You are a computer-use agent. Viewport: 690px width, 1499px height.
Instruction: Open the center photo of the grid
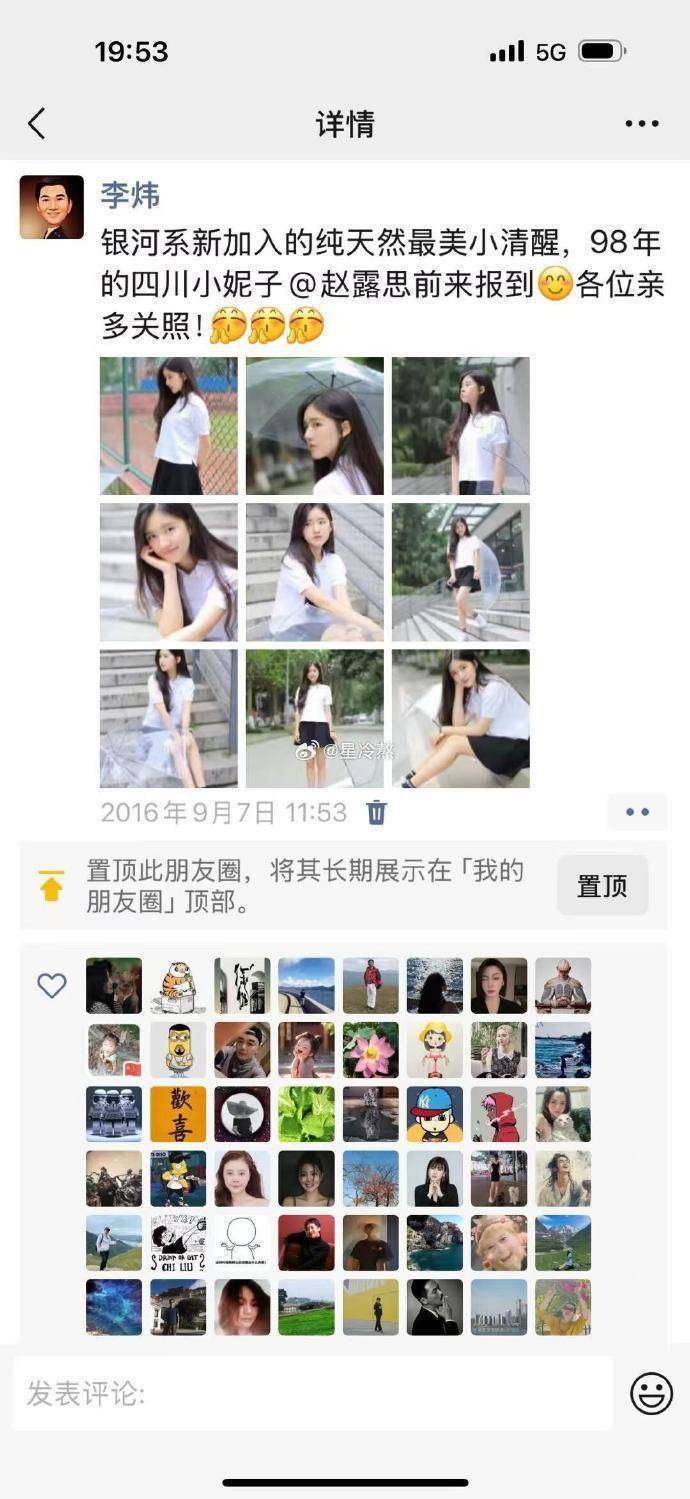click(x=315, y=572)
